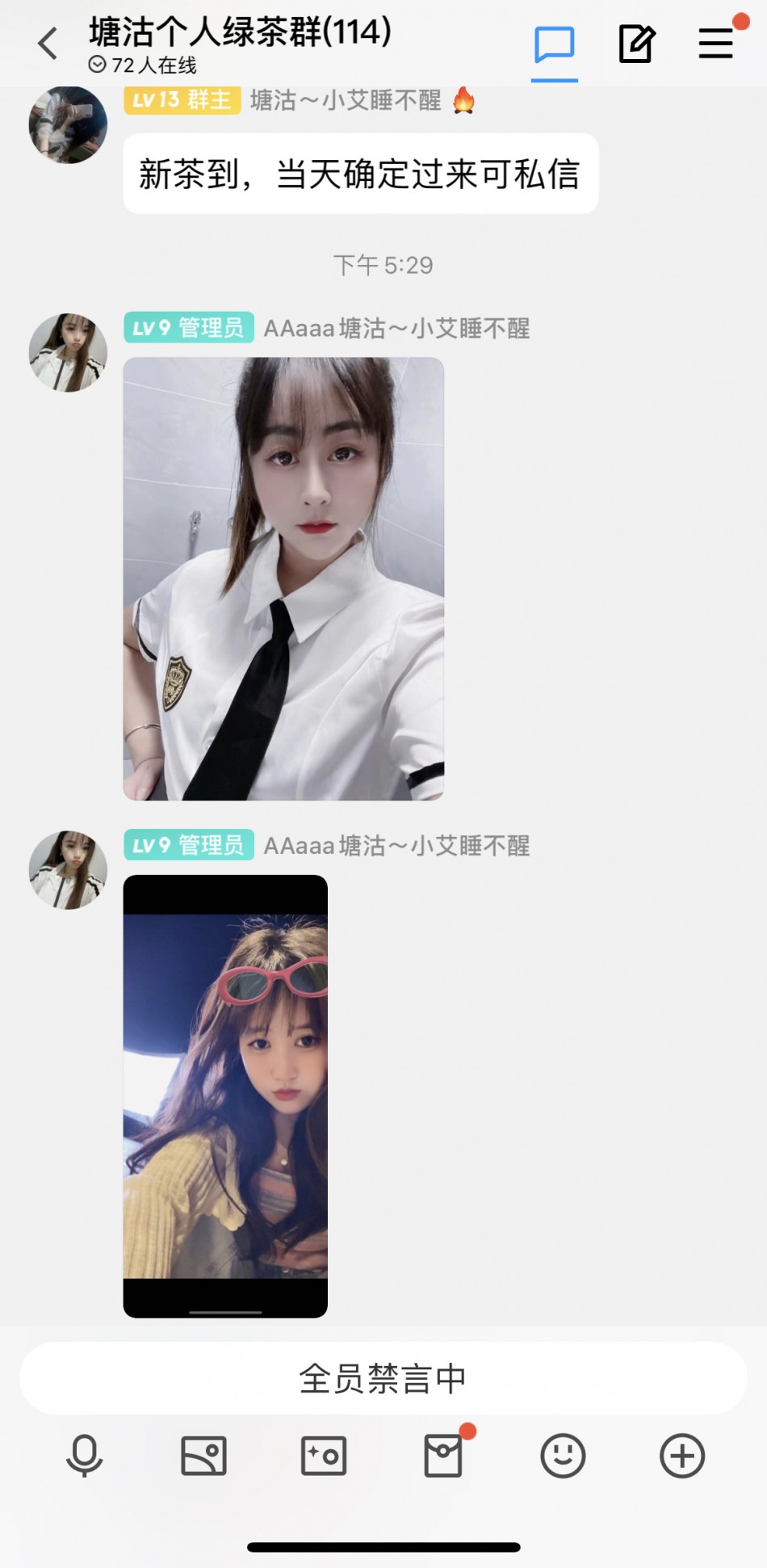The height and width of the screenshot is (1568, 767).
Task: Open the camera capture icon
Action: click(x=324, y=1456)
